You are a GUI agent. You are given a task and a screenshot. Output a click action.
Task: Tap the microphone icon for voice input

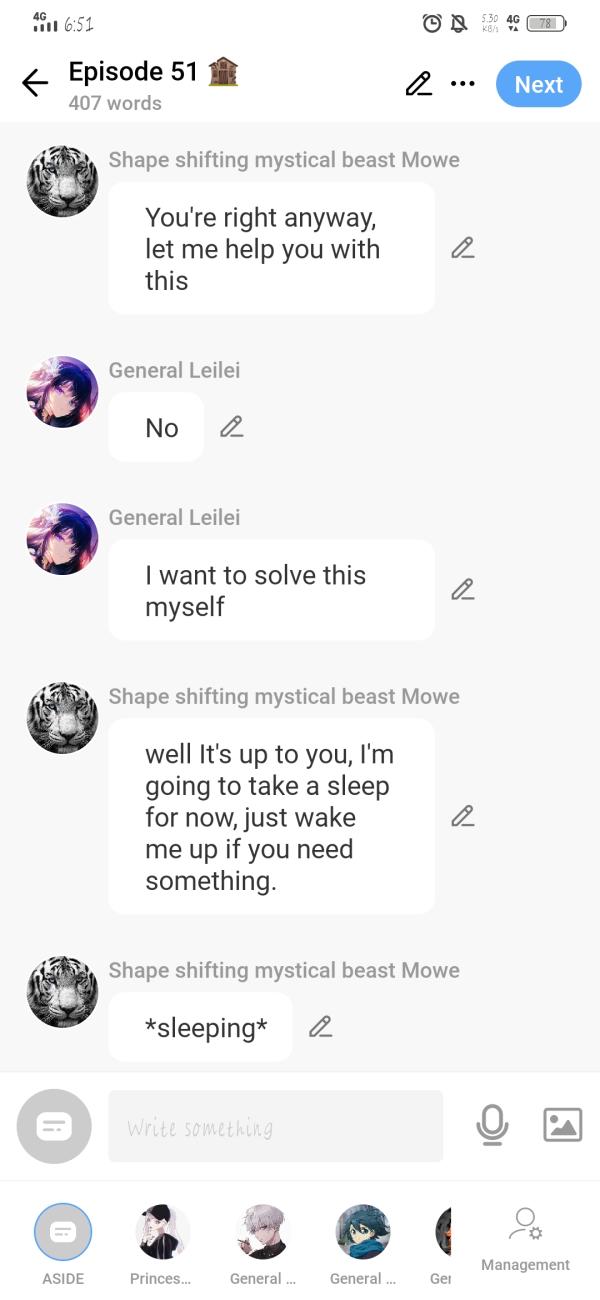click(x=491, y=1126)
